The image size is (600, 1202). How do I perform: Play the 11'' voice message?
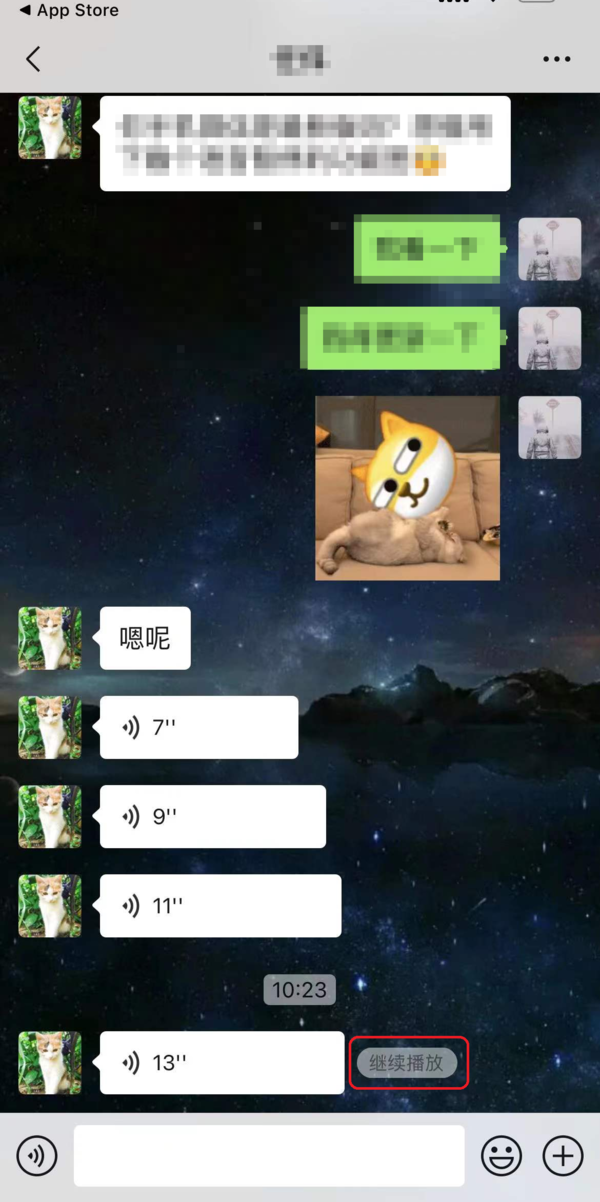tap(220, 906)
